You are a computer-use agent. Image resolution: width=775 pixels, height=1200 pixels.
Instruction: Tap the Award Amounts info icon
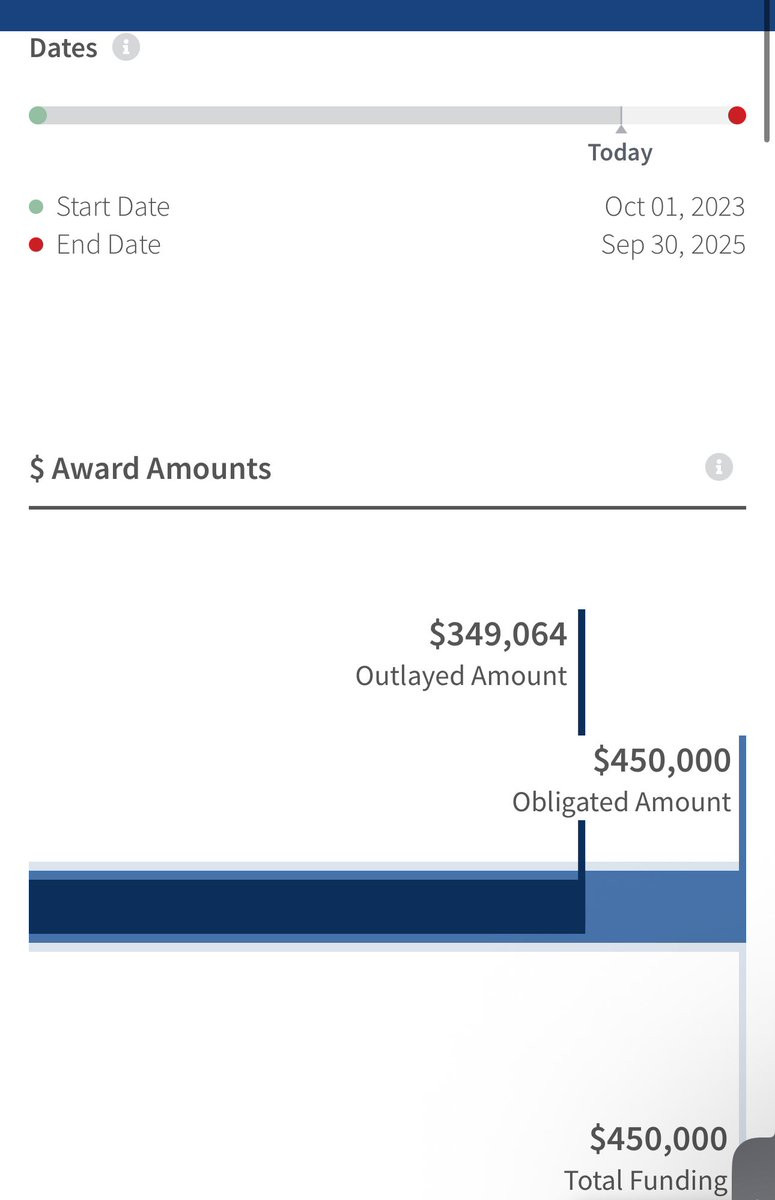coord(719,467)
